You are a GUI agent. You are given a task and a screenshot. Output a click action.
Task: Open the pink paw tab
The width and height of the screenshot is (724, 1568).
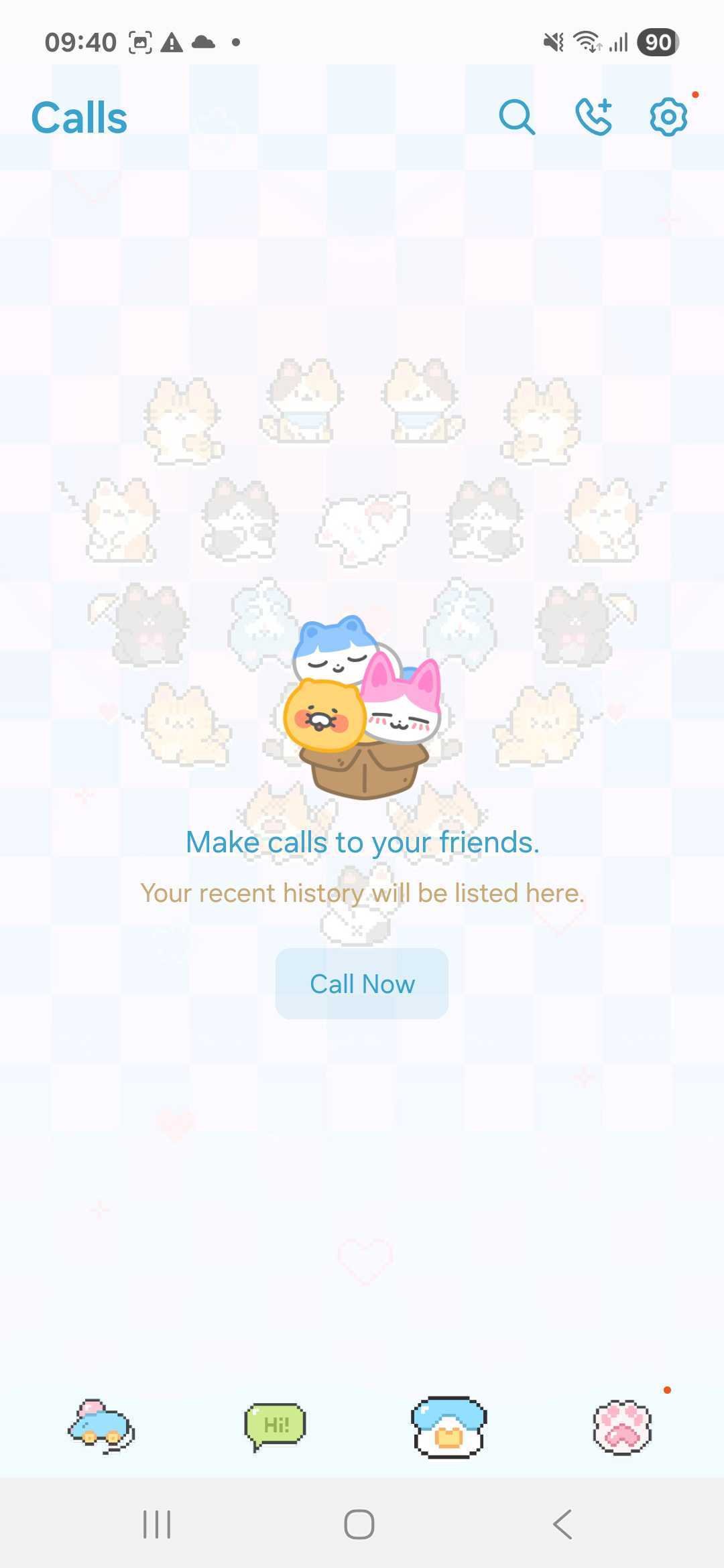[623, 1426]
